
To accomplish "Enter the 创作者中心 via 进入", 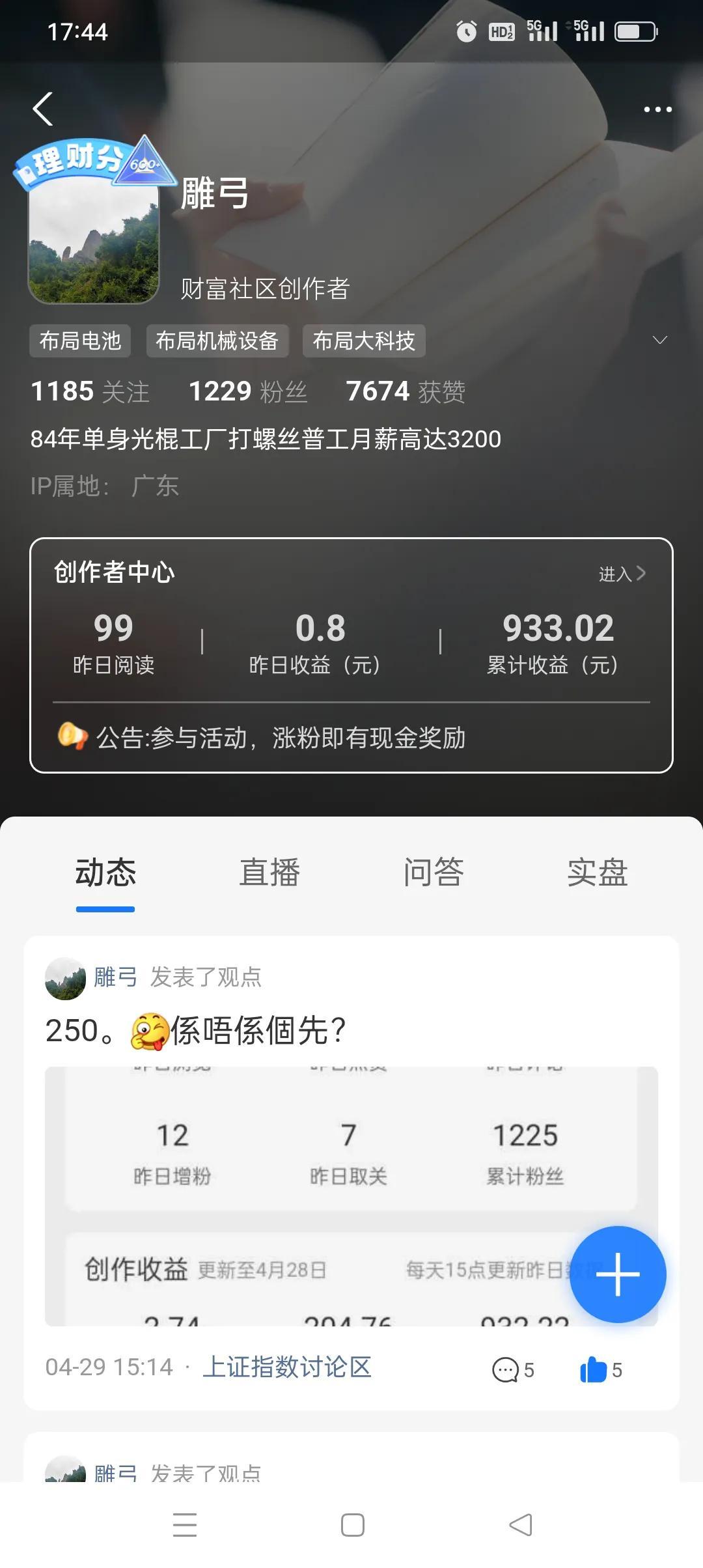I will pos(622,574).
